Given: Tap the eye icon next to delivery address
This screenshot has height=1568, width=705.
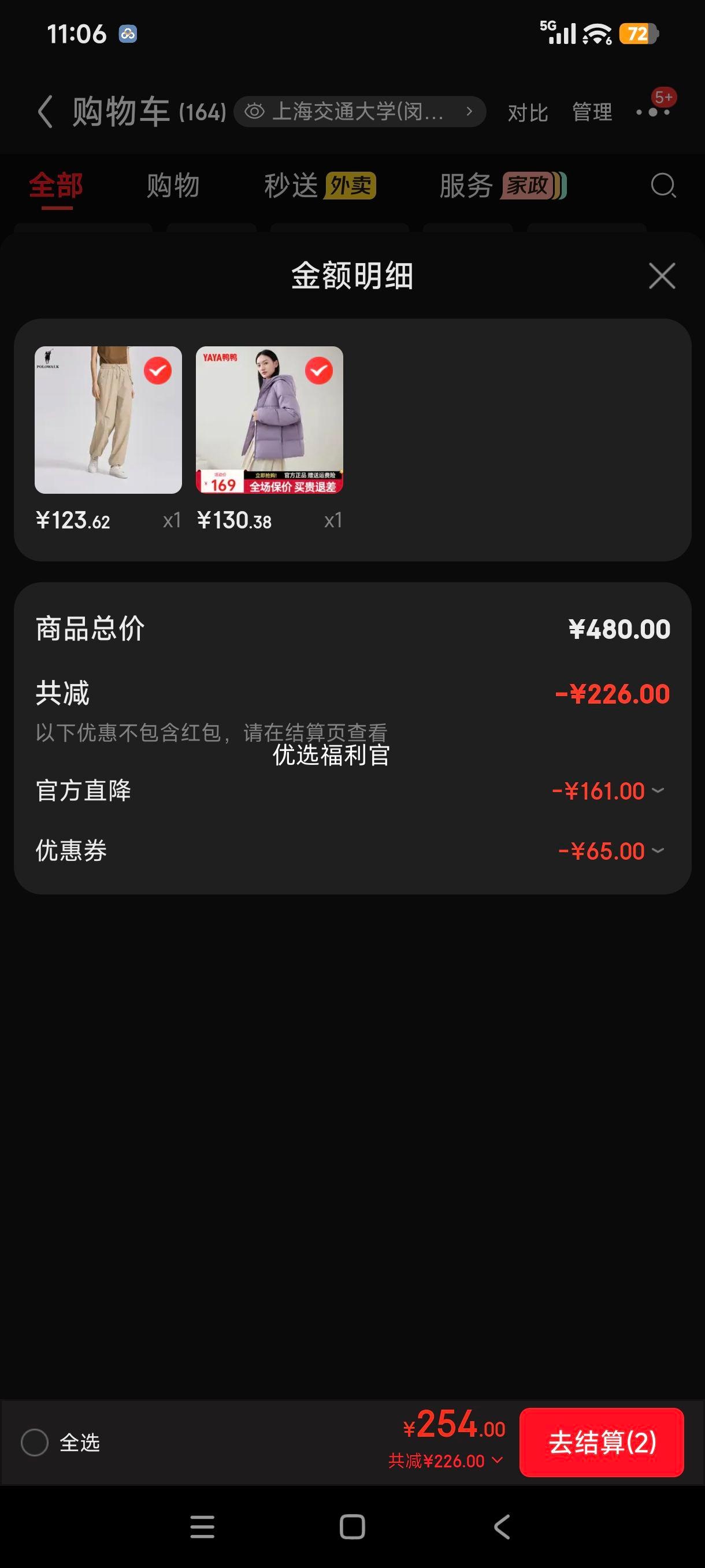Looking at the screenshot, I should (x=256, y=111).
